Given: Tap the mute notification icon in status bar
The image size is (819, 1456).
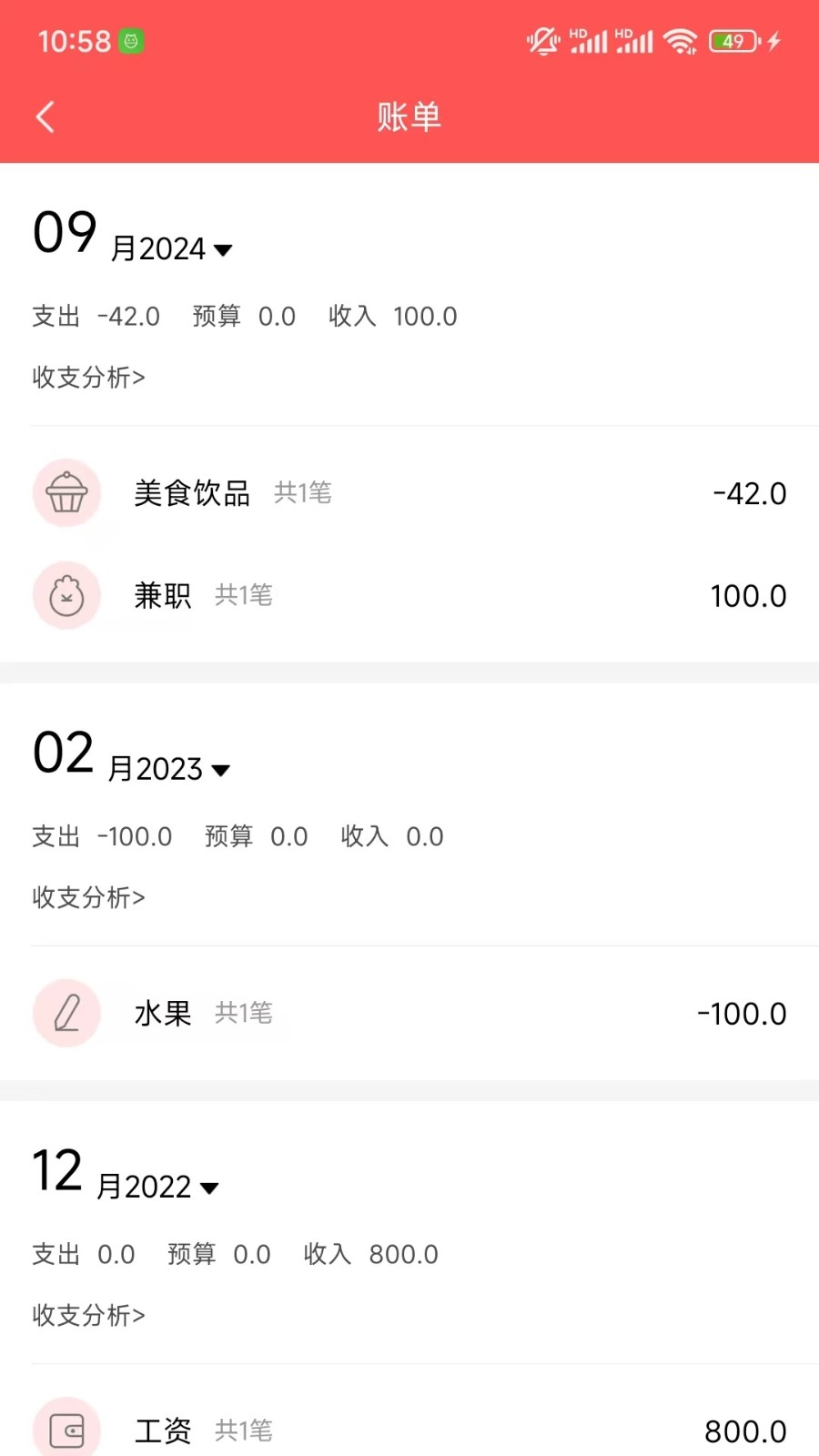Looking at the screenshot, I should pos(543,40).
